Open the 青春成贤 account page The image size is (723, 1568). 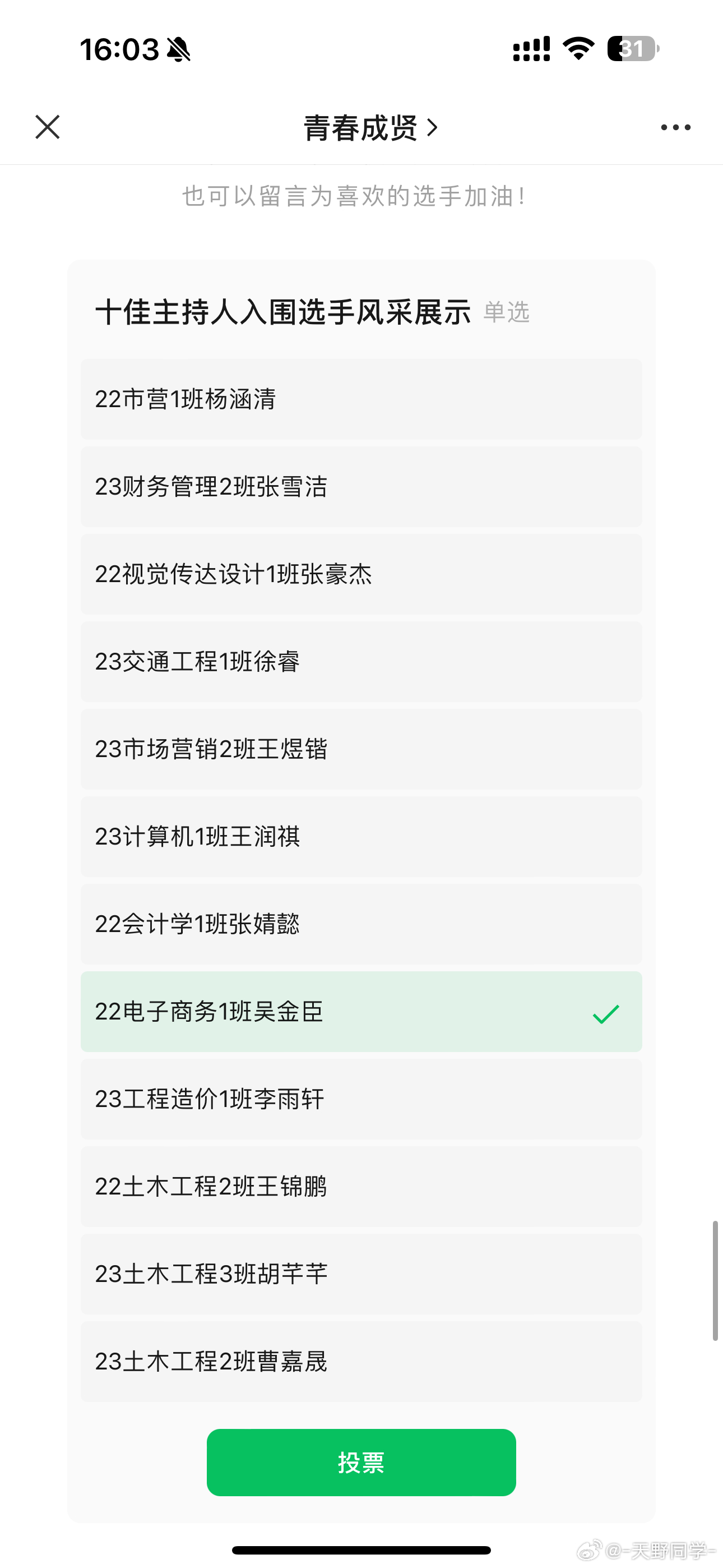[370, 128]
